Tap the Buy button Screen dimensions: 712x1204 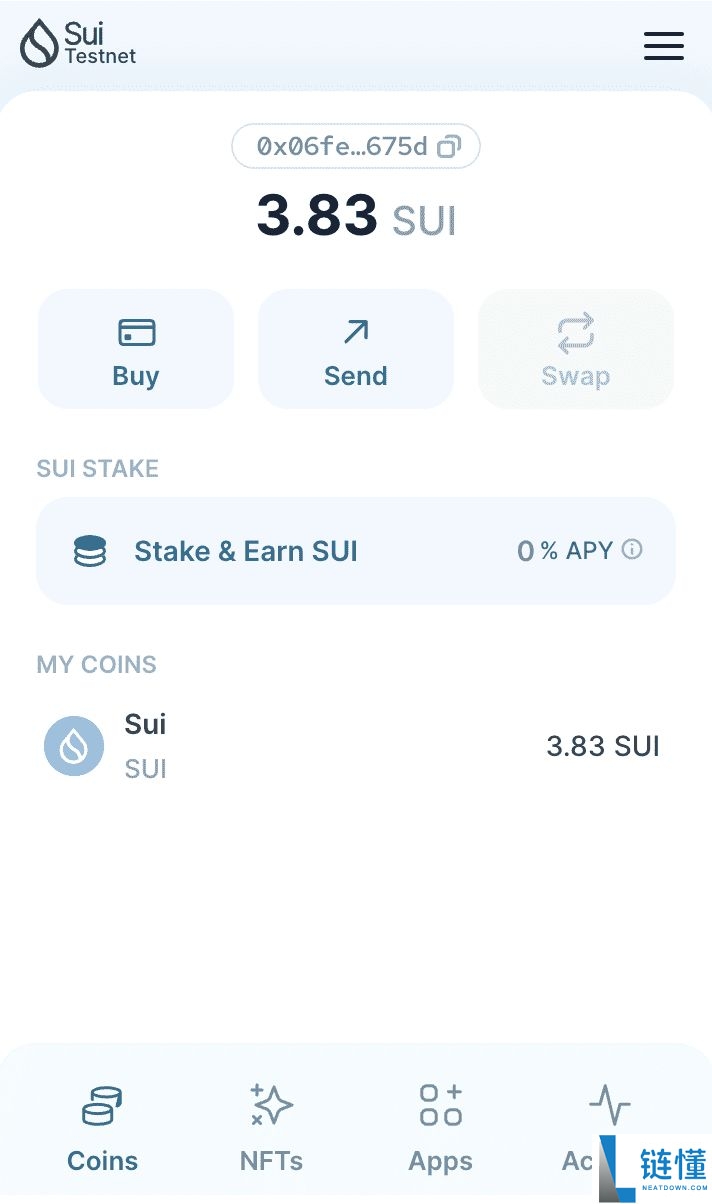click(136, 349)
